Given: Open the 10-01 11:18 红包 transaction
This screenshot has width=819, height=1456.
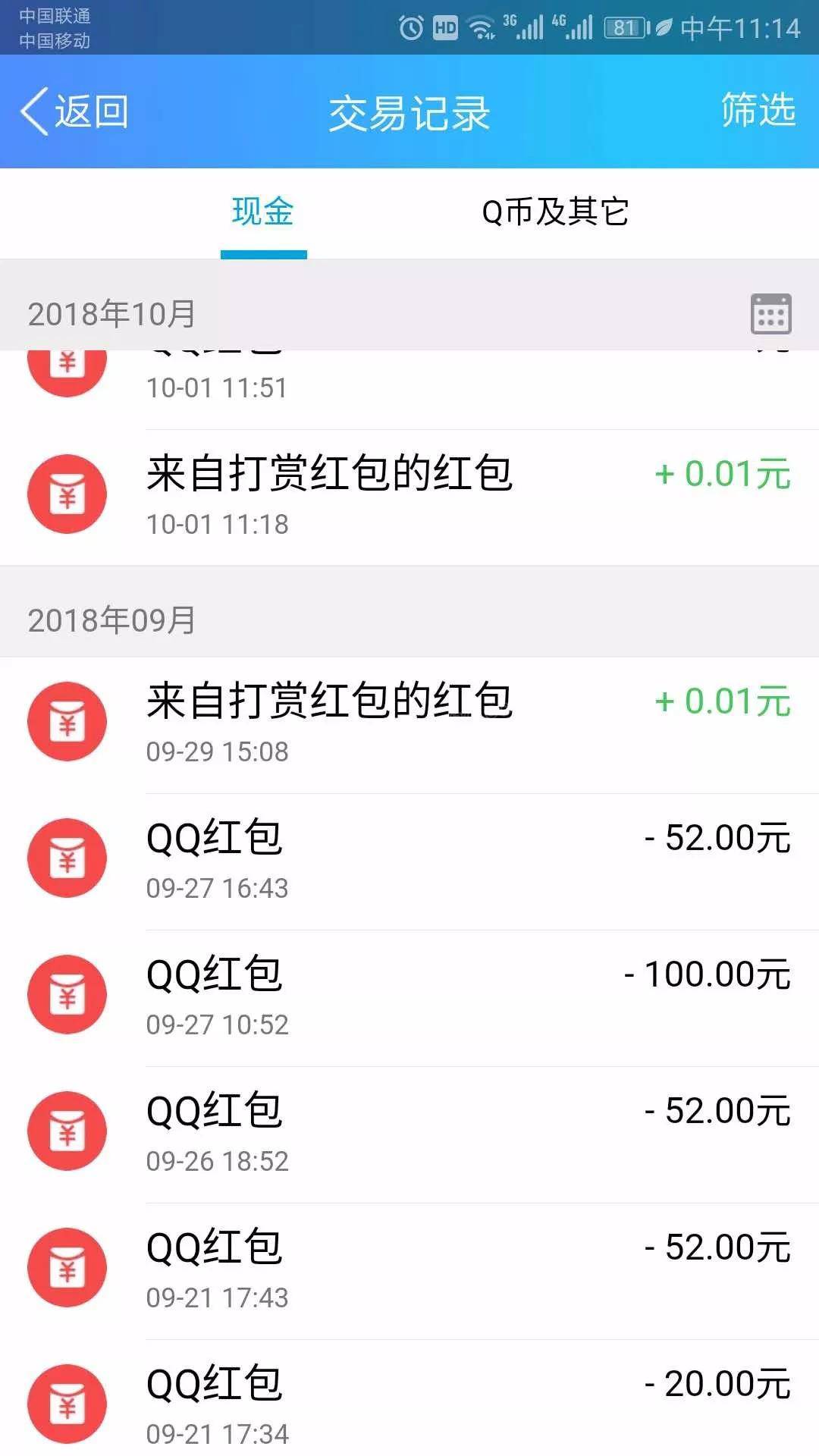Looking at the screenshot, I should point(409,496).
